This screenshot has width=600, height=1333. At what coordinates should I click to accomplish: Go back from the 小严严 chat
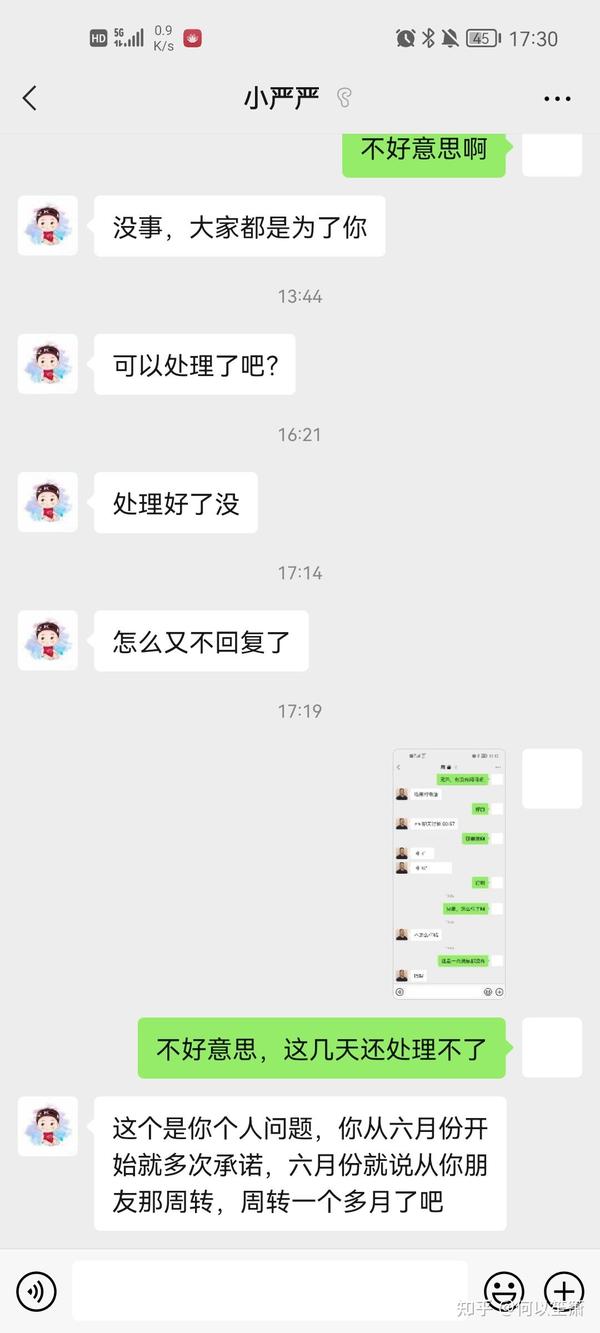[x=29, y=98]
